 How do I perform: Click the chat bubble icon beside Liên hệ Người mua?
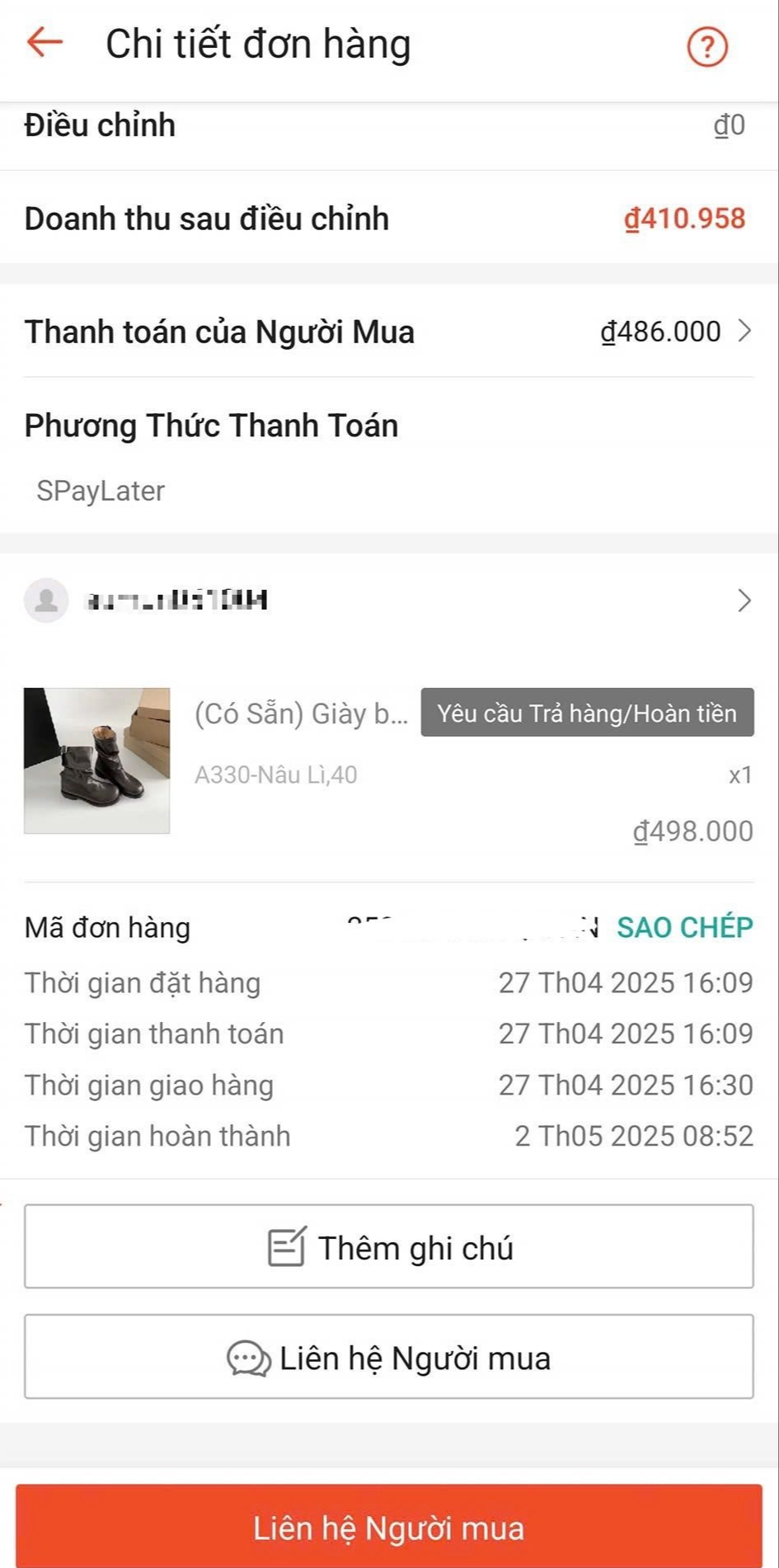[246, 1356]
